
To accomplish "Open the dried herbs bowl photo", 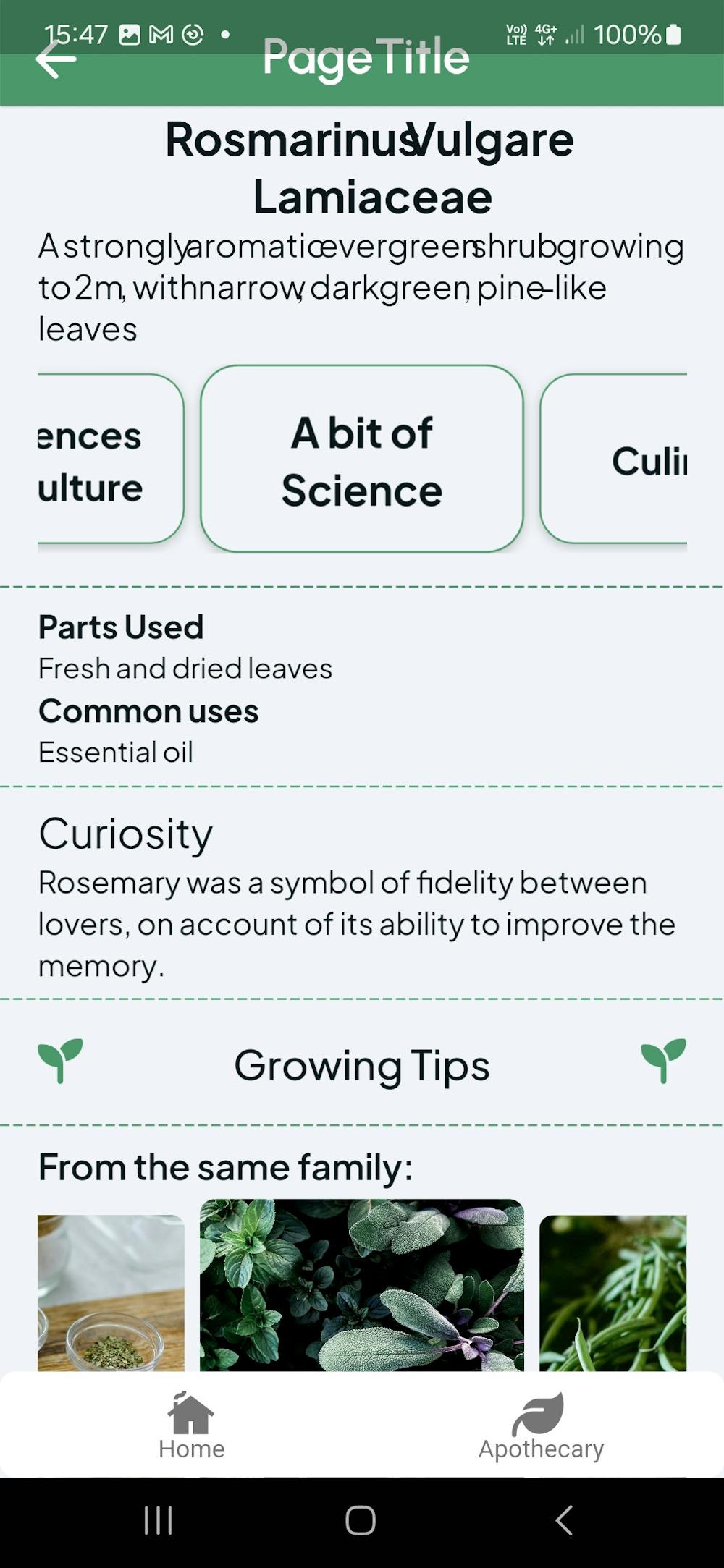I will [x=111, y=1292].
